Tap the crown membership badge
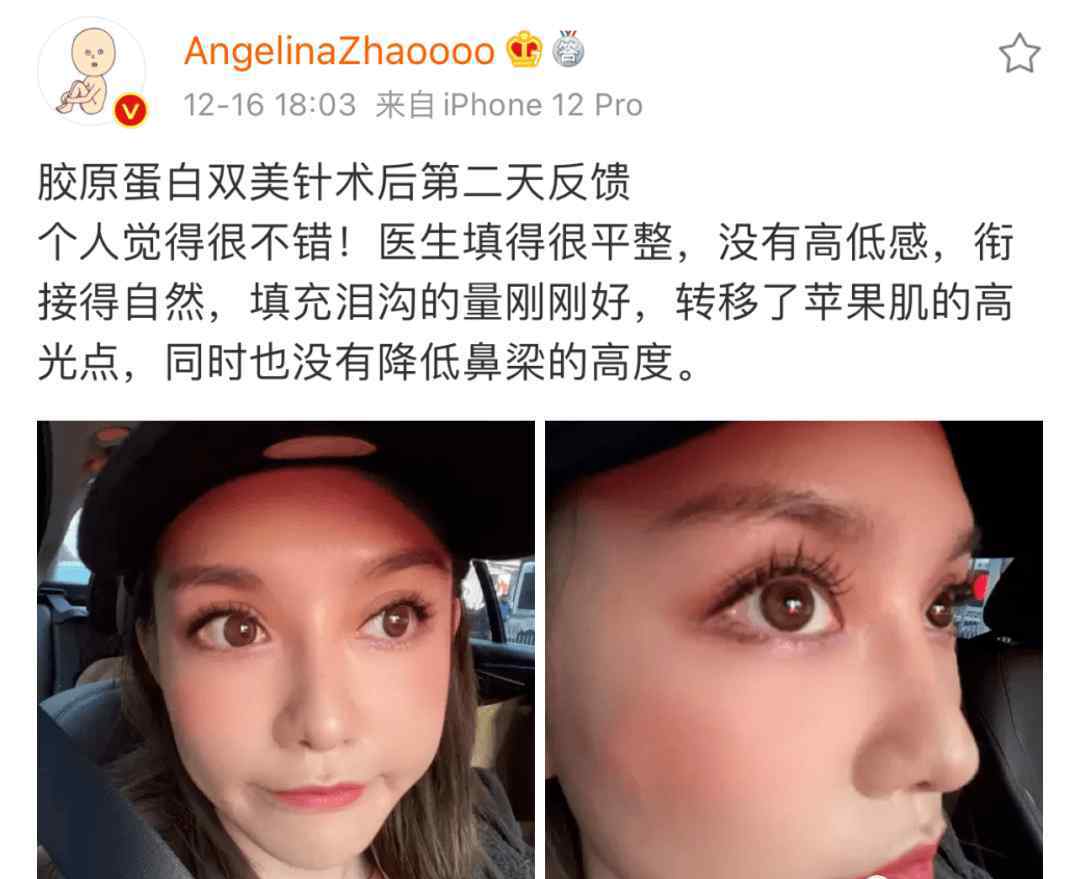Image resolution: width=1080 pixels, height=879 pixels. [x=525, y=50]
